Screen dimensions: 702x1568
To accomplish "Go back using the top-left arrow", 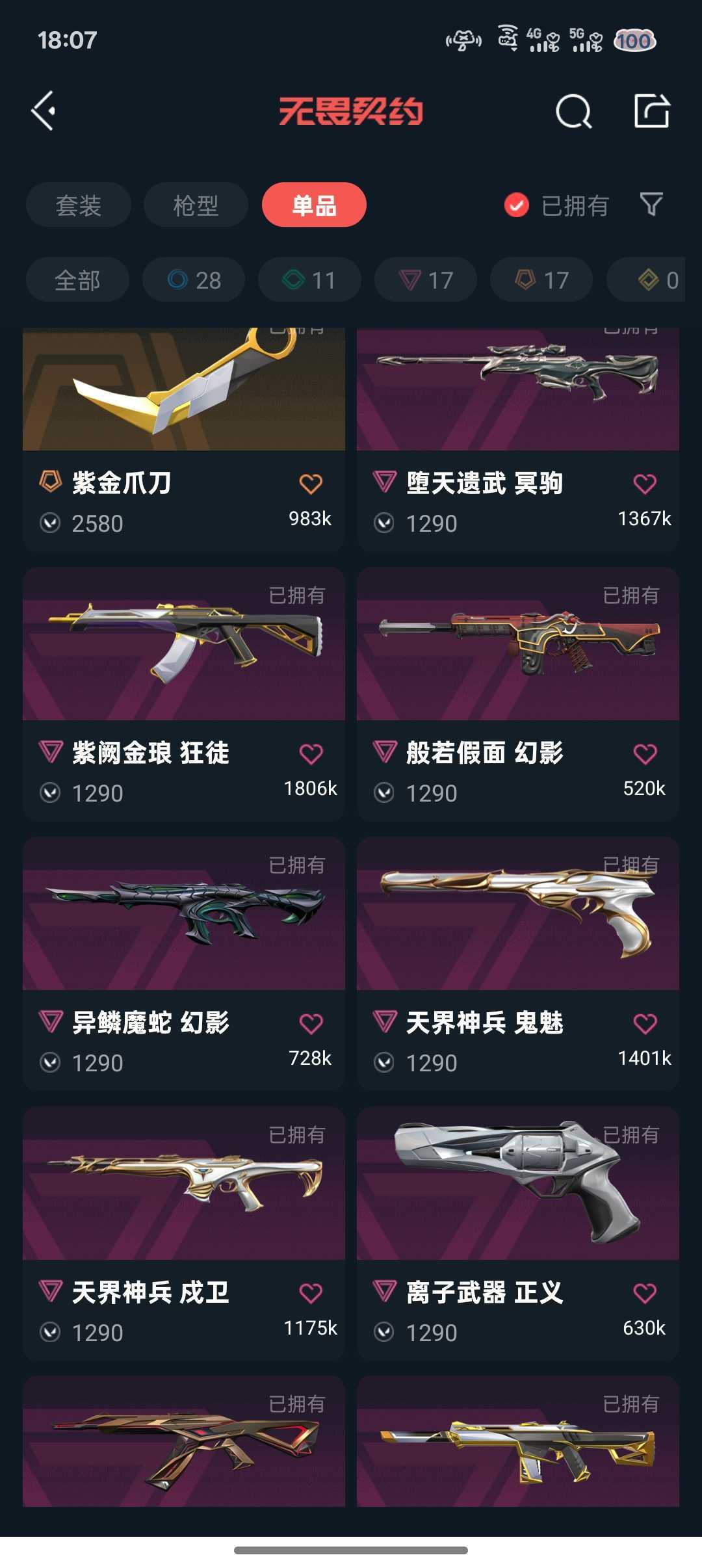I will click(44, 111).
